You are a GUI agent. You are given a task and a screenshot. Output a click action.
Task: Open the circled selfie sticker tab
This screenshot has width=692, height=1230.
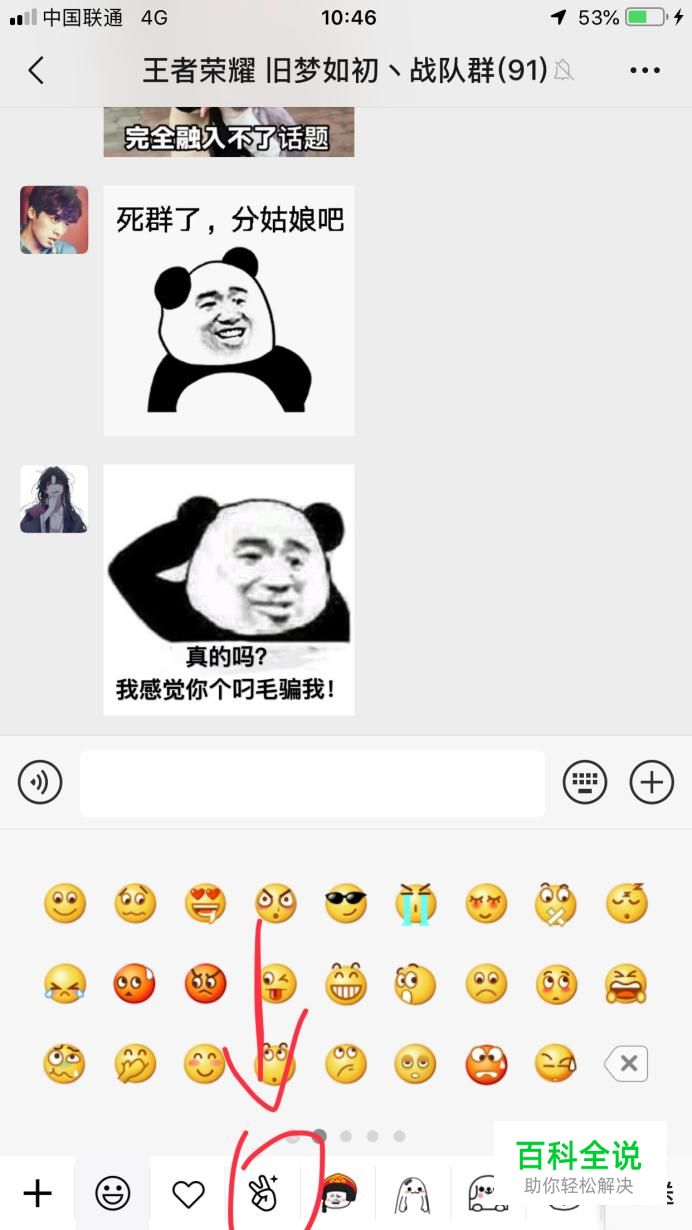coord(263,1193)
